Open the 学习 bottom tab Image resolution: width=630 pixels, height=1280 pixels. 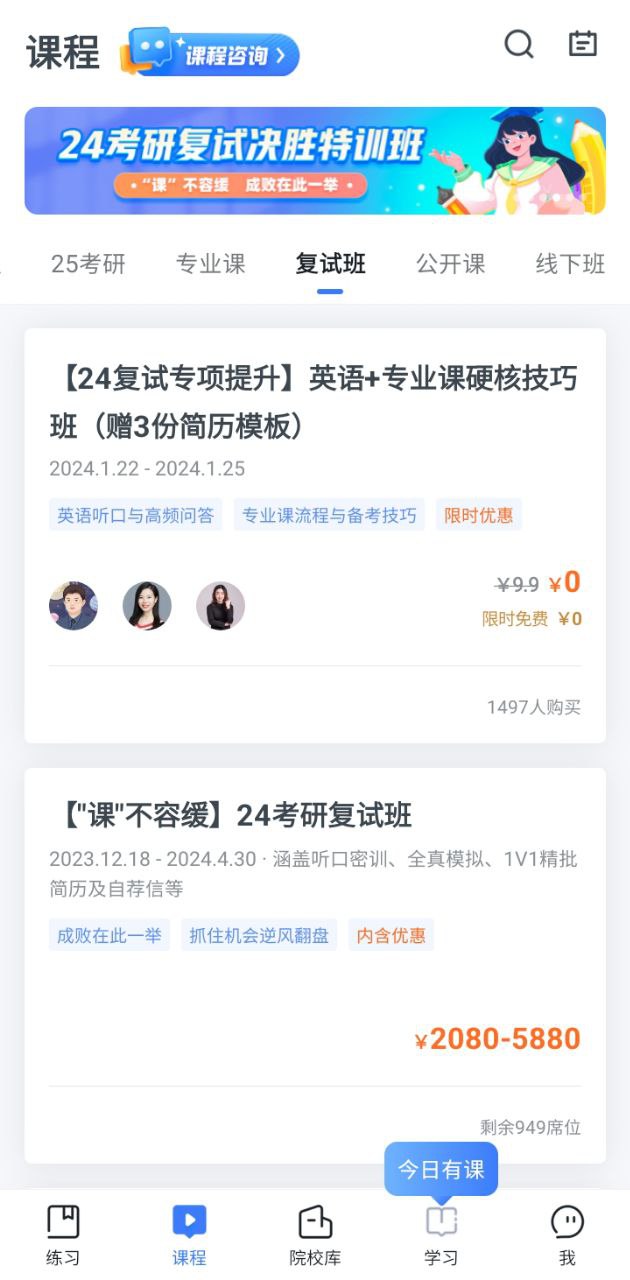pos(441,1235)
